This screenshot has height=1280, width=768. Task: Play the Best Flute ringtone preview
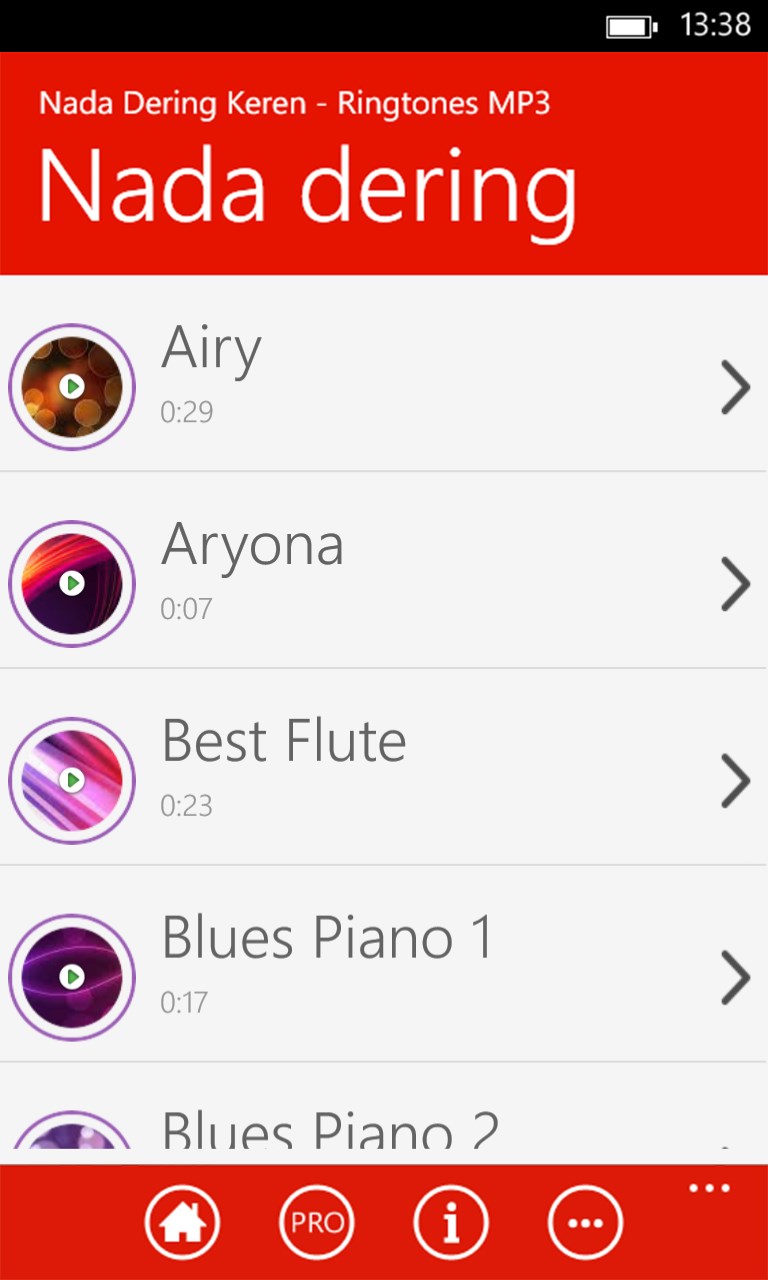click(x=71, y=780)
